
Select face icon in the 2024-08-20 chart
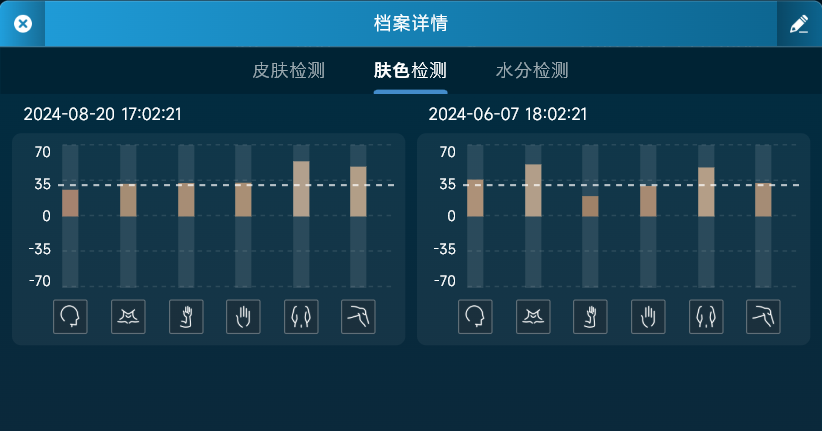[x=70, y=317]
